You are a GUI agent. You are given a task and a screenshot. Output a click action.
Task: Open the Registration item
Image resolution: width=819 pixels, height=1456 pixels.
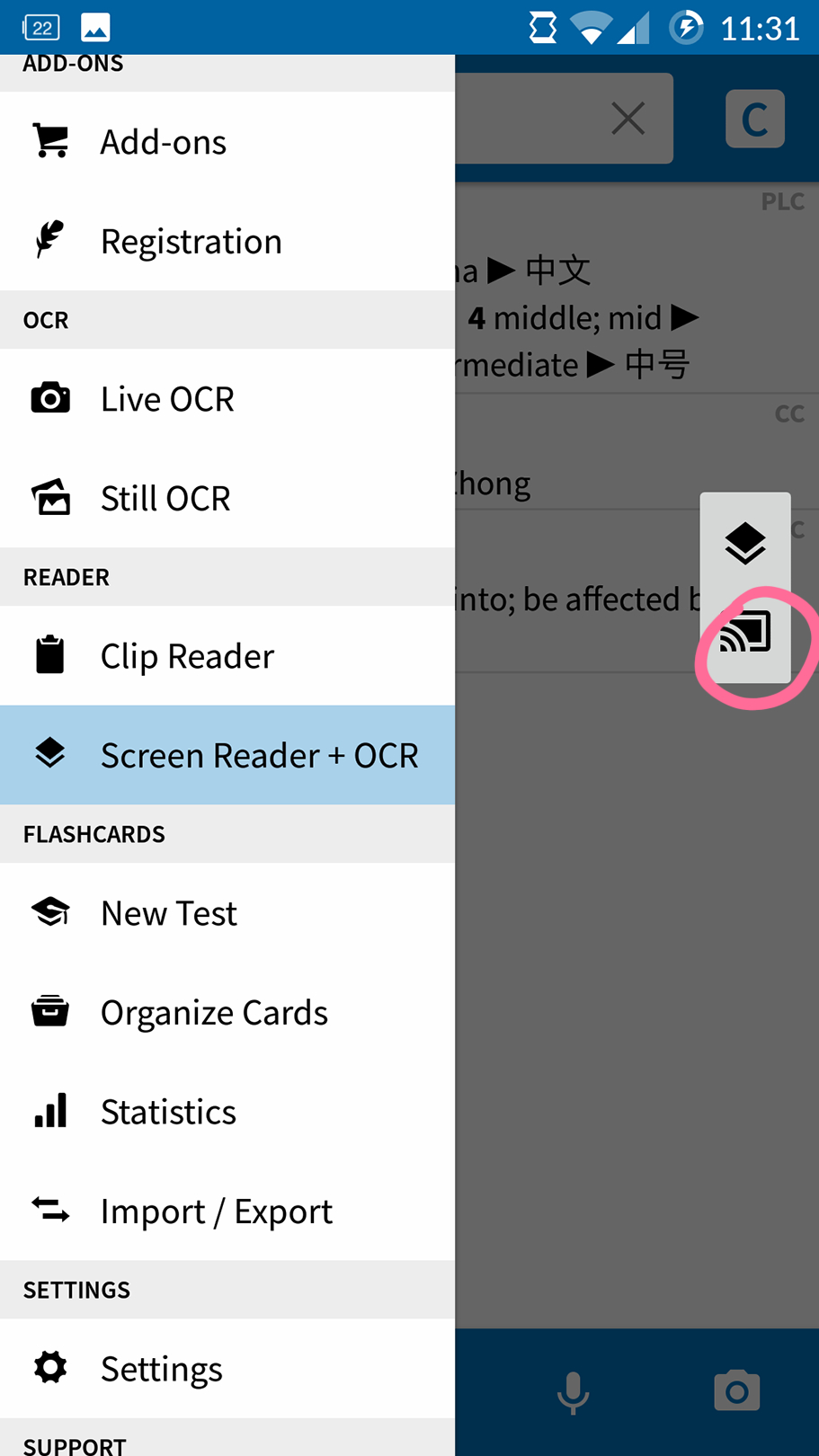(x=227, y=241)
